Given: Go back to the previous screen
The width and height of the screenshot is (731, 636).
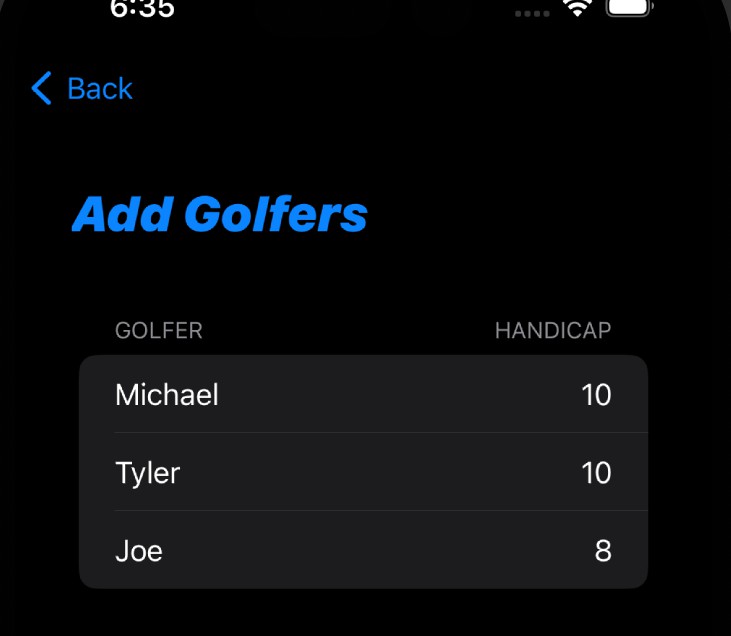Looking at the screenshot, I should click(x=82, y=89).
